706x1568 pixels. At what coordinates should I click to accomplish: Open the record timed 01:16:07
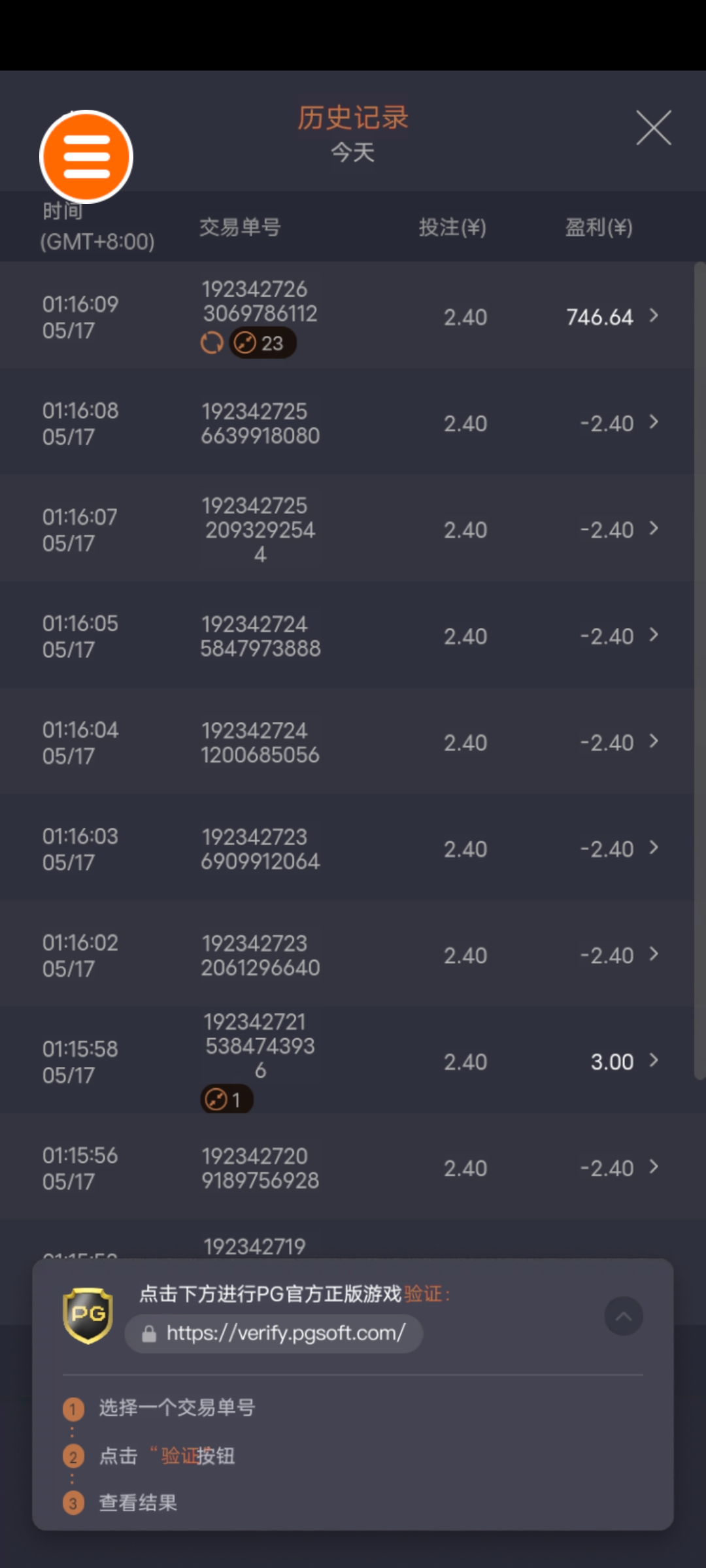click(x=353, y=529)
